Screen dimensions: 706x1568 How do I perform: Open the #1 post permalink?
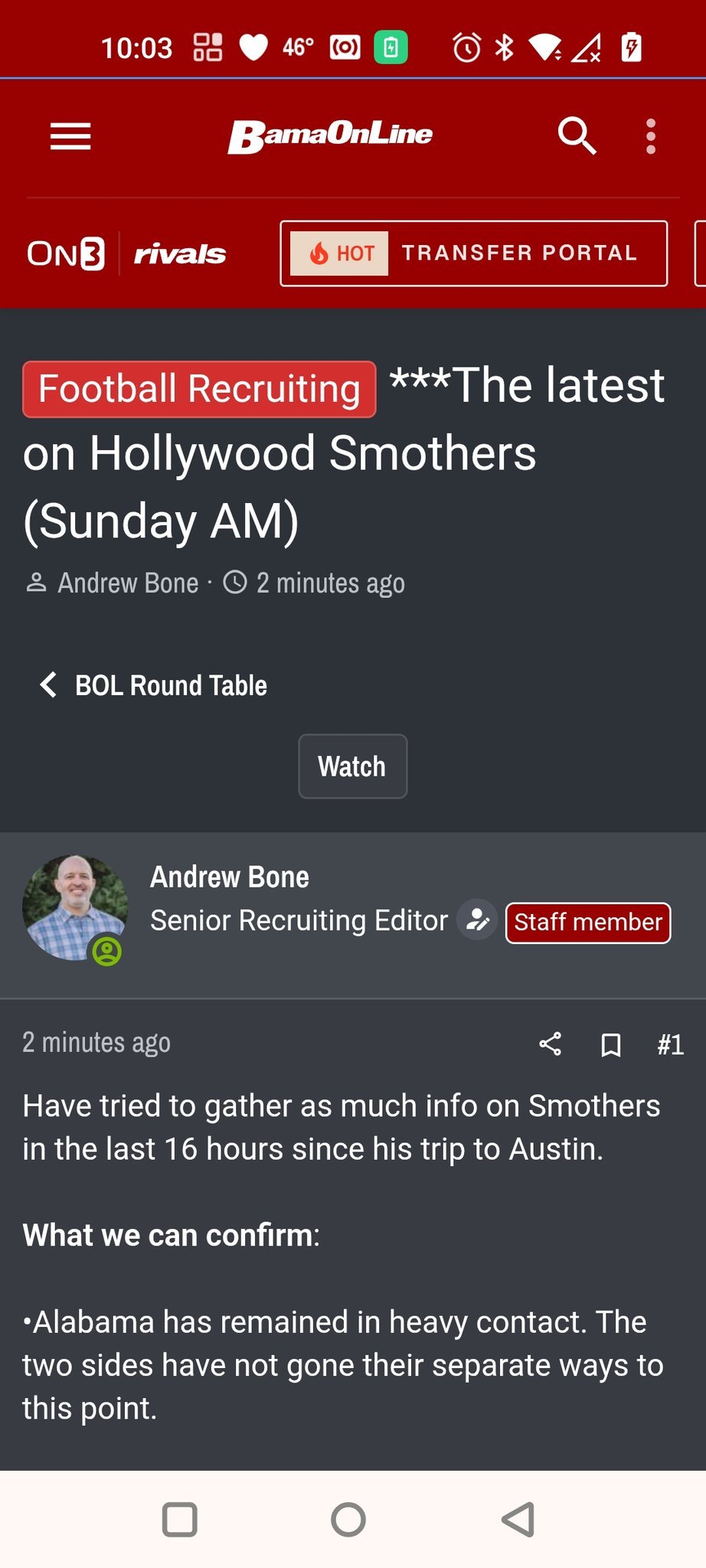click(x=670, y=1044)
